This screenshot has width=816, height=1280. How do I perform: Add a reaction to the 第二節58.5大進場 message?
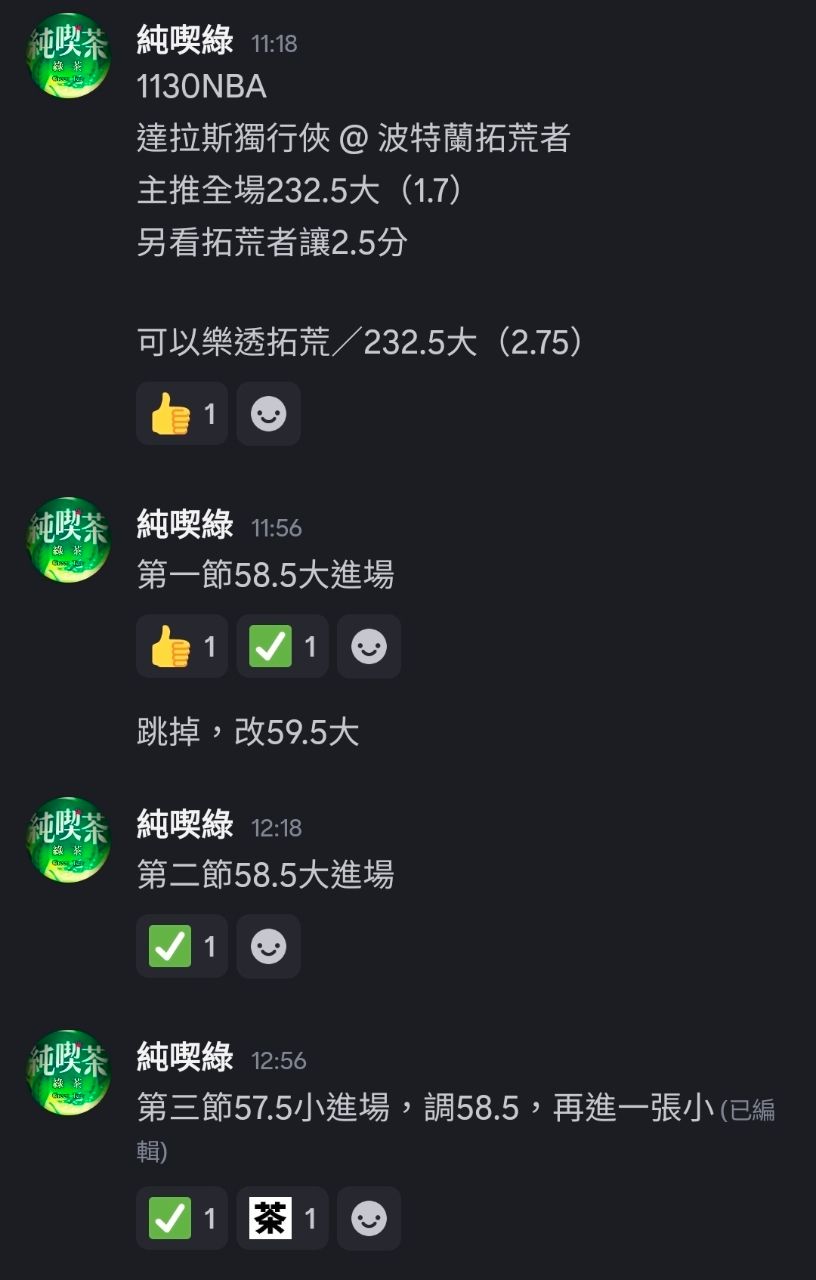click(x=268, y=946)
